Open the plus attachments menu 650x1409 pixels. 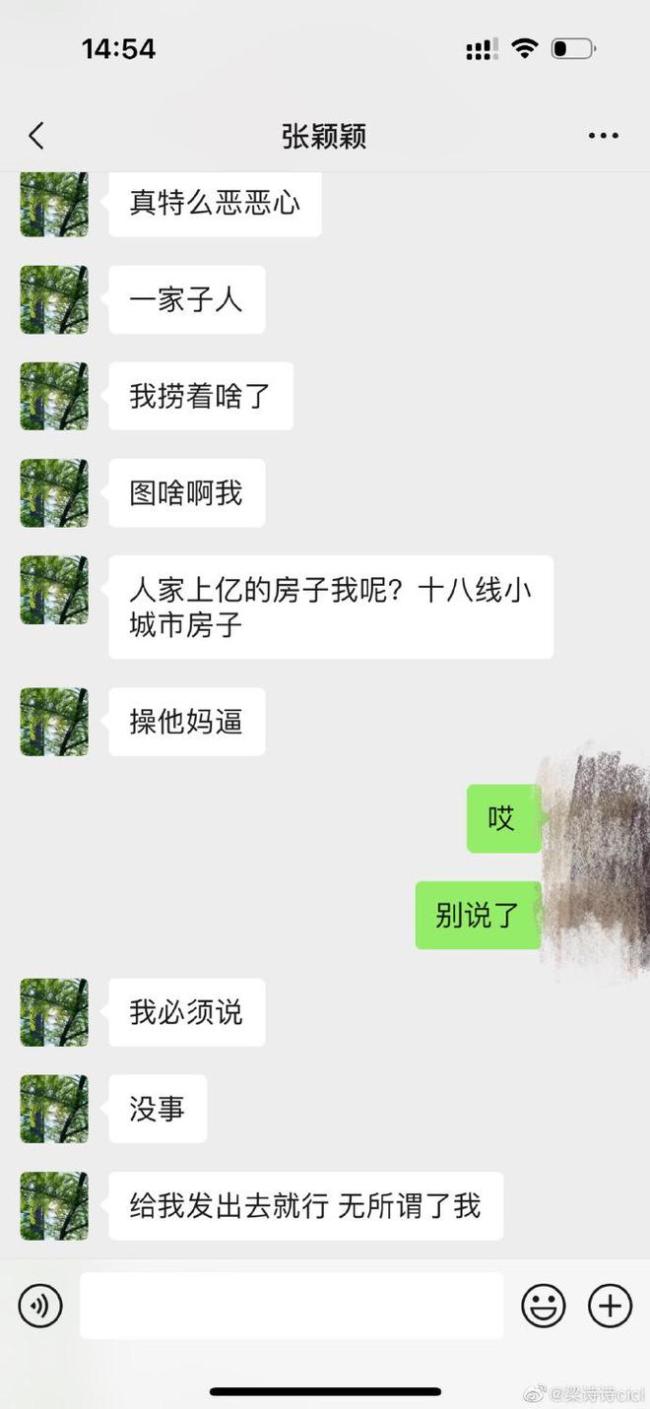609,1305
